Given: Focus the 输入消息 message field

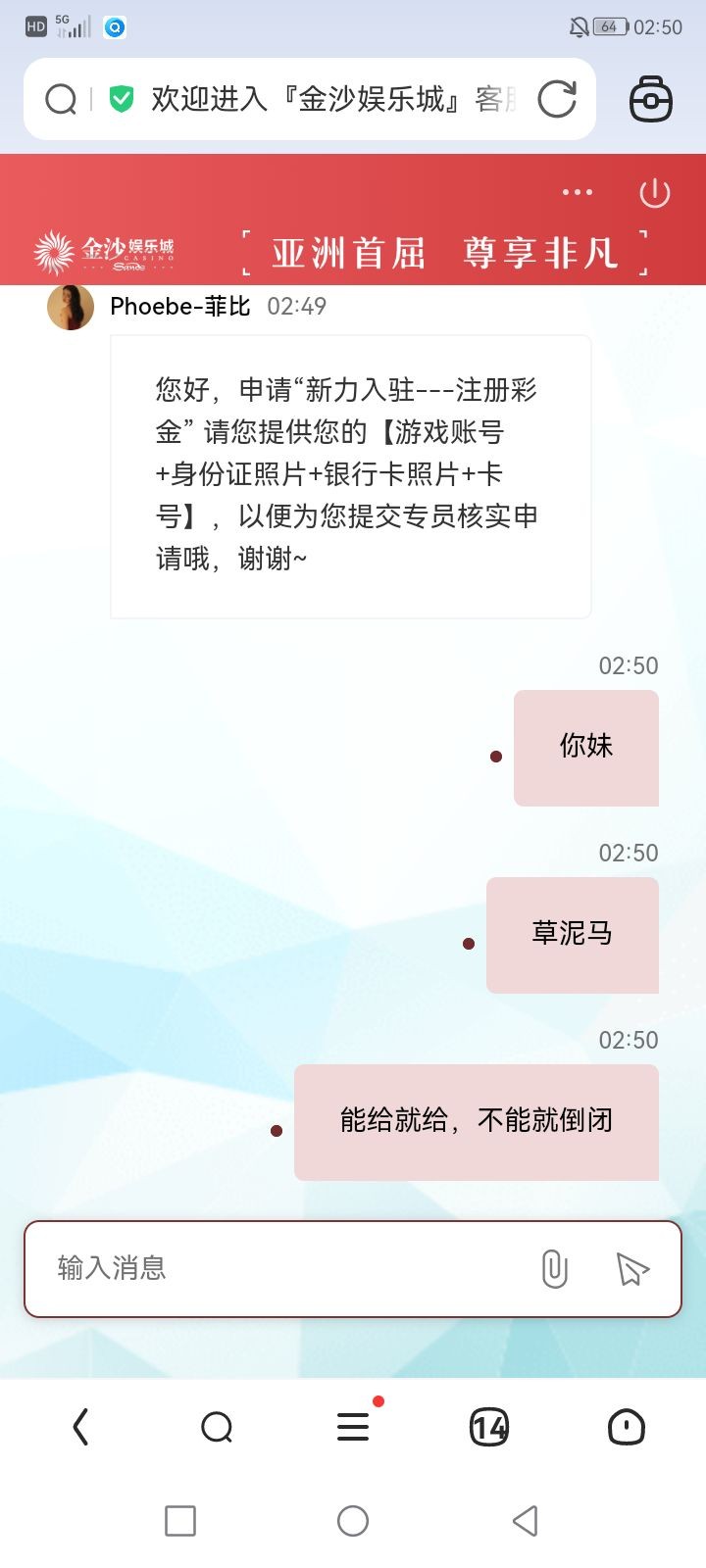Looking at the screenshot, I should 284,1268.
